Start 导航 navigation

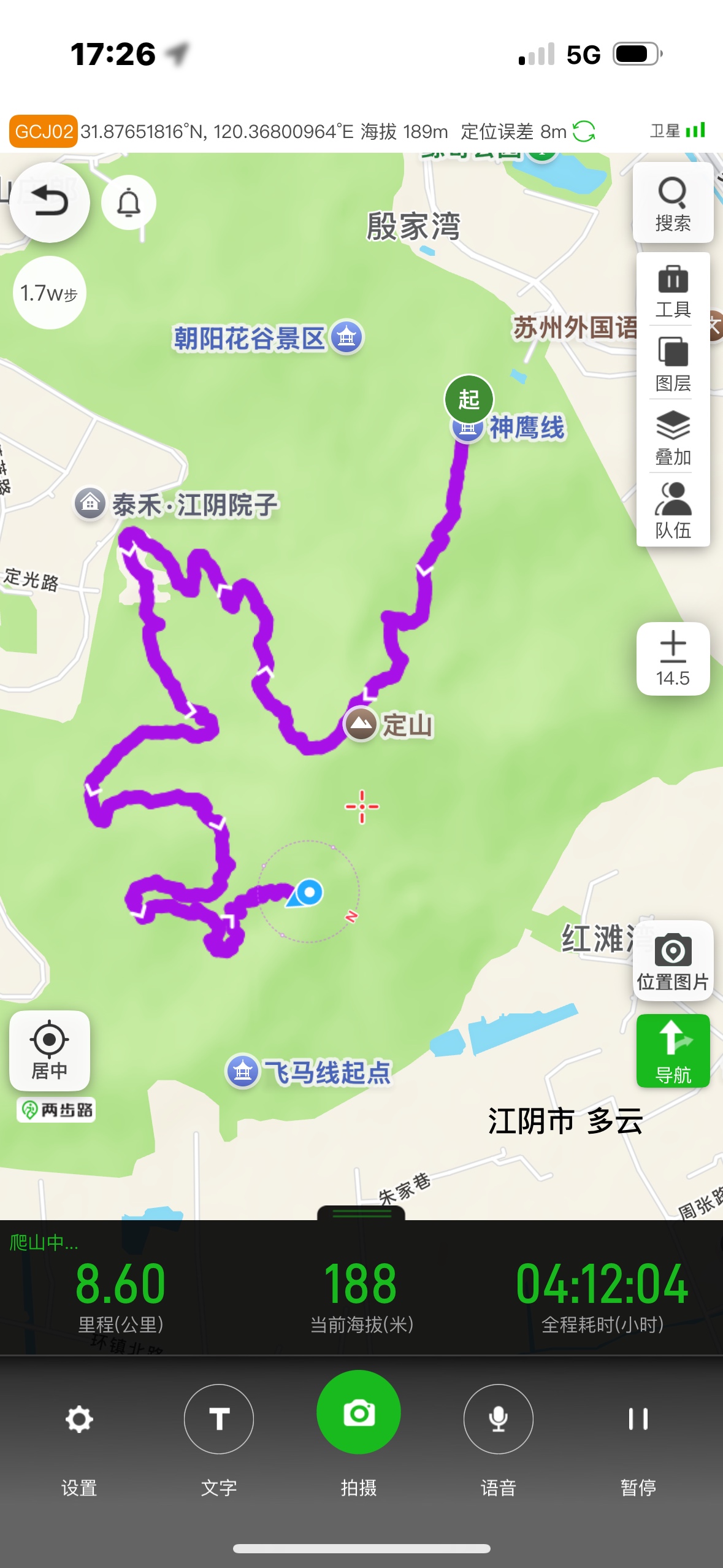[x=673, y=1051]
